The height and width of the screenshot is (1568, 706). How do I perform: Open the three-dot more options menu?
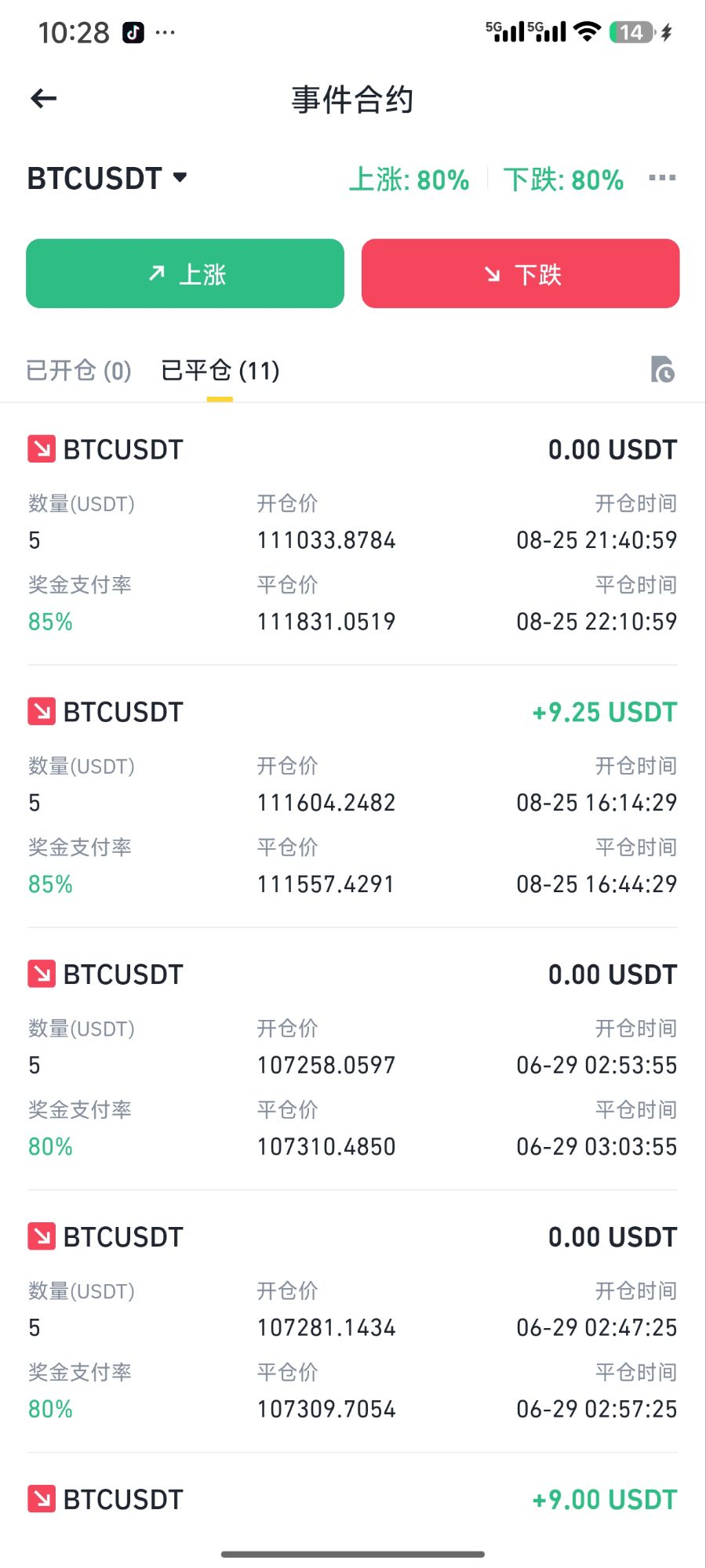pyautogui.click(x=662, y=179)
